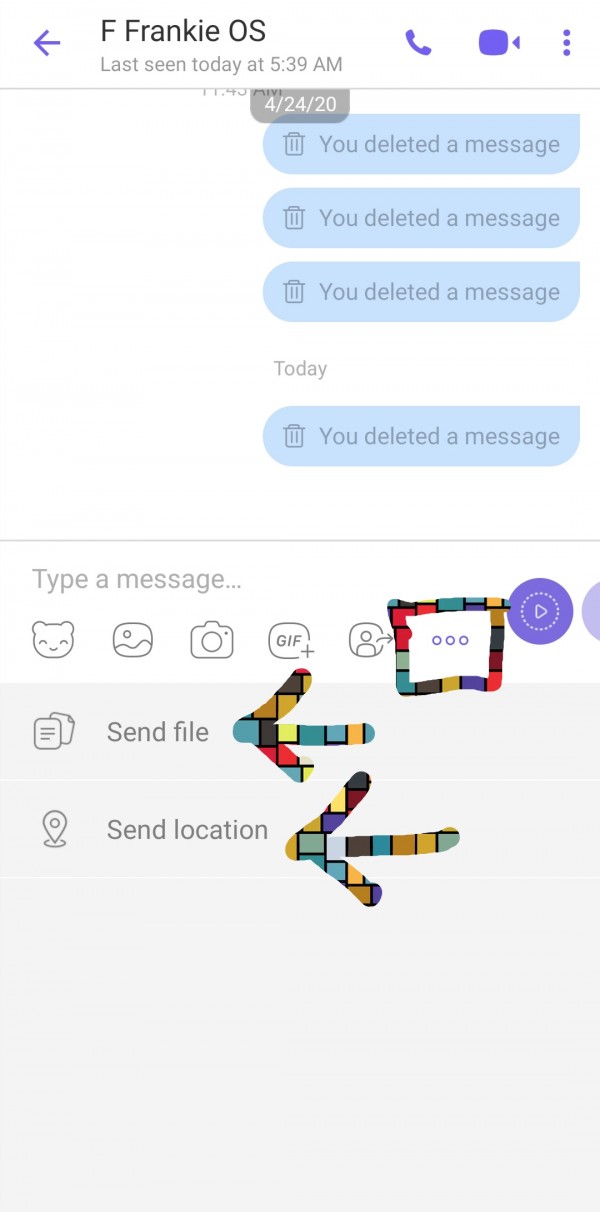The height and width of the screenshot is (1212, 600).
Task: Choose Send location
Action: point(187,830)
